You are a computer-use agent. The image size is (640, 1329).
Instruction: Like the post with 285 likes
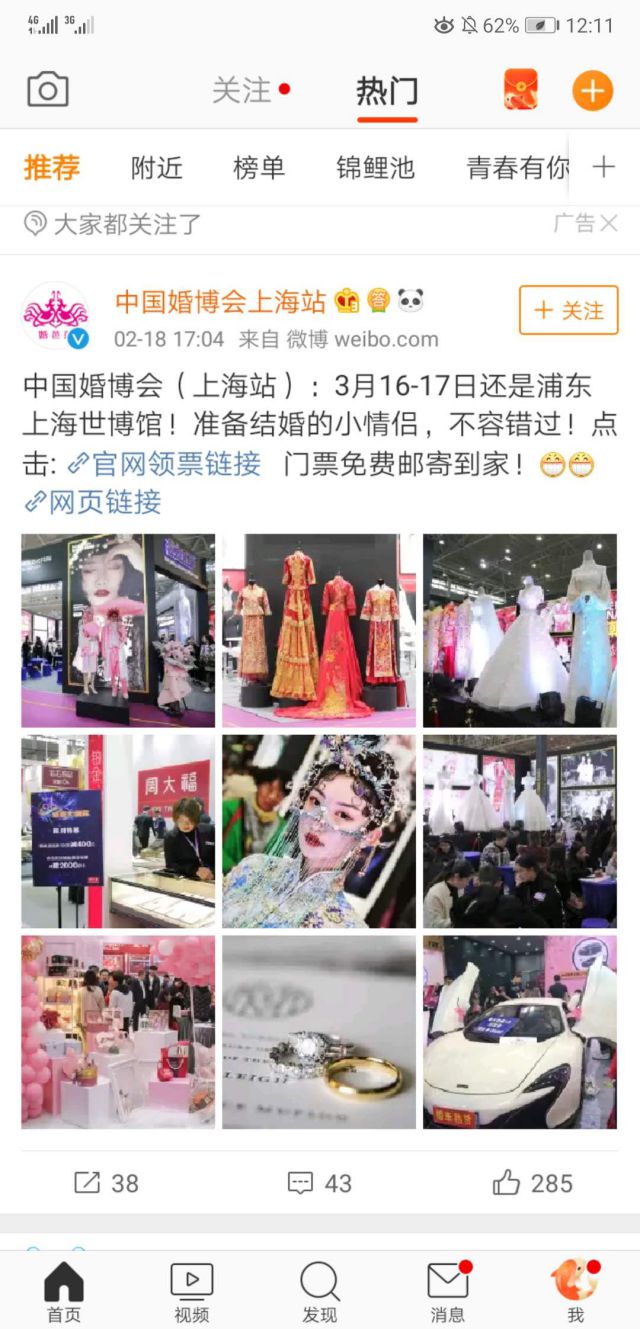click(x=532, y=1183)
